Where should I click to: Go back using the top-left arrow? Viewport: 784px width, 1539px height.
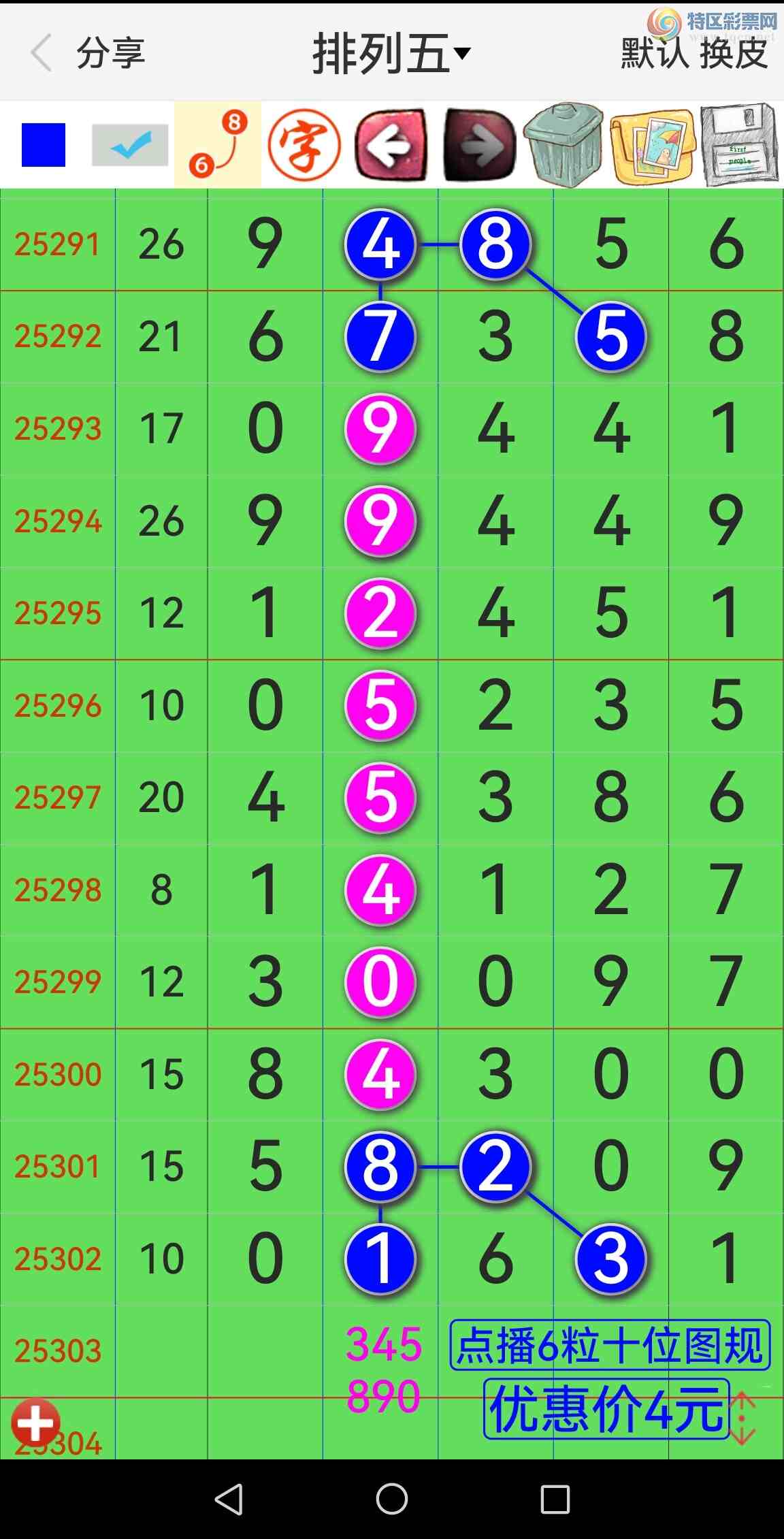pyautogui.click(x=41, y=53)
